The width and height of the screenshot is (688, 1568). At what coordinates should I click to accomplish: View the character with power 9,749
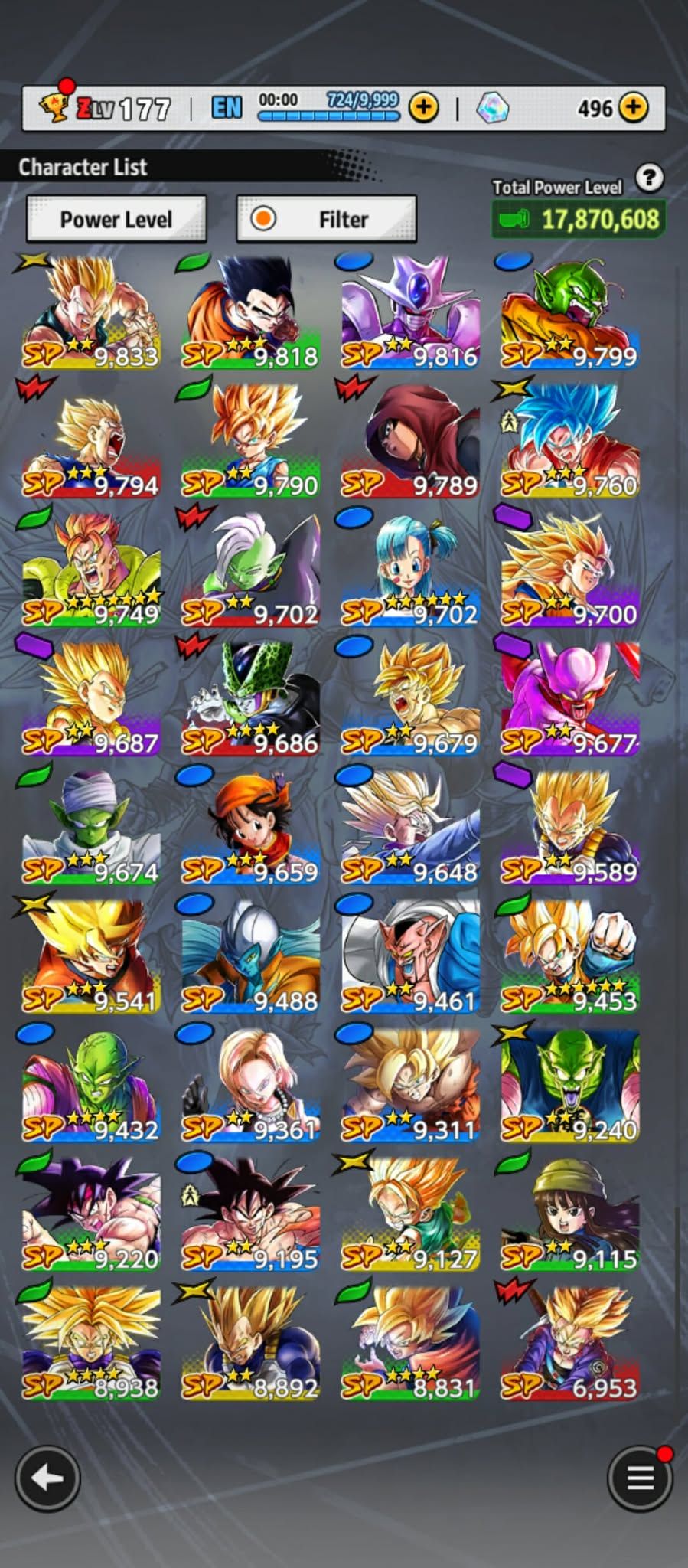[x=92, y=571]
